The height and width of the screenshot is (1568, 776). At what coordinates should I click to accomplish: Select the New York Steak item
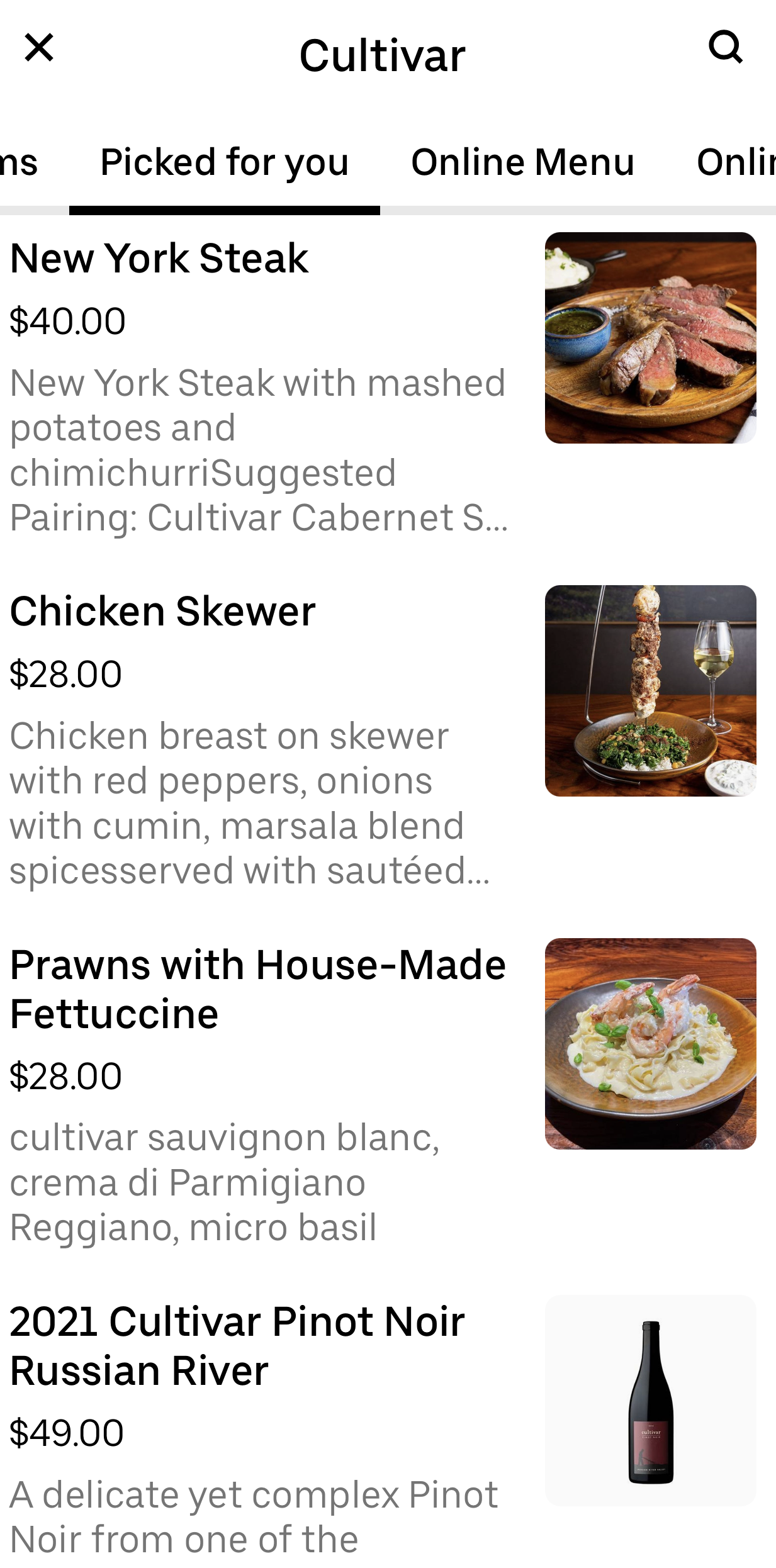(x=159, y=257)
